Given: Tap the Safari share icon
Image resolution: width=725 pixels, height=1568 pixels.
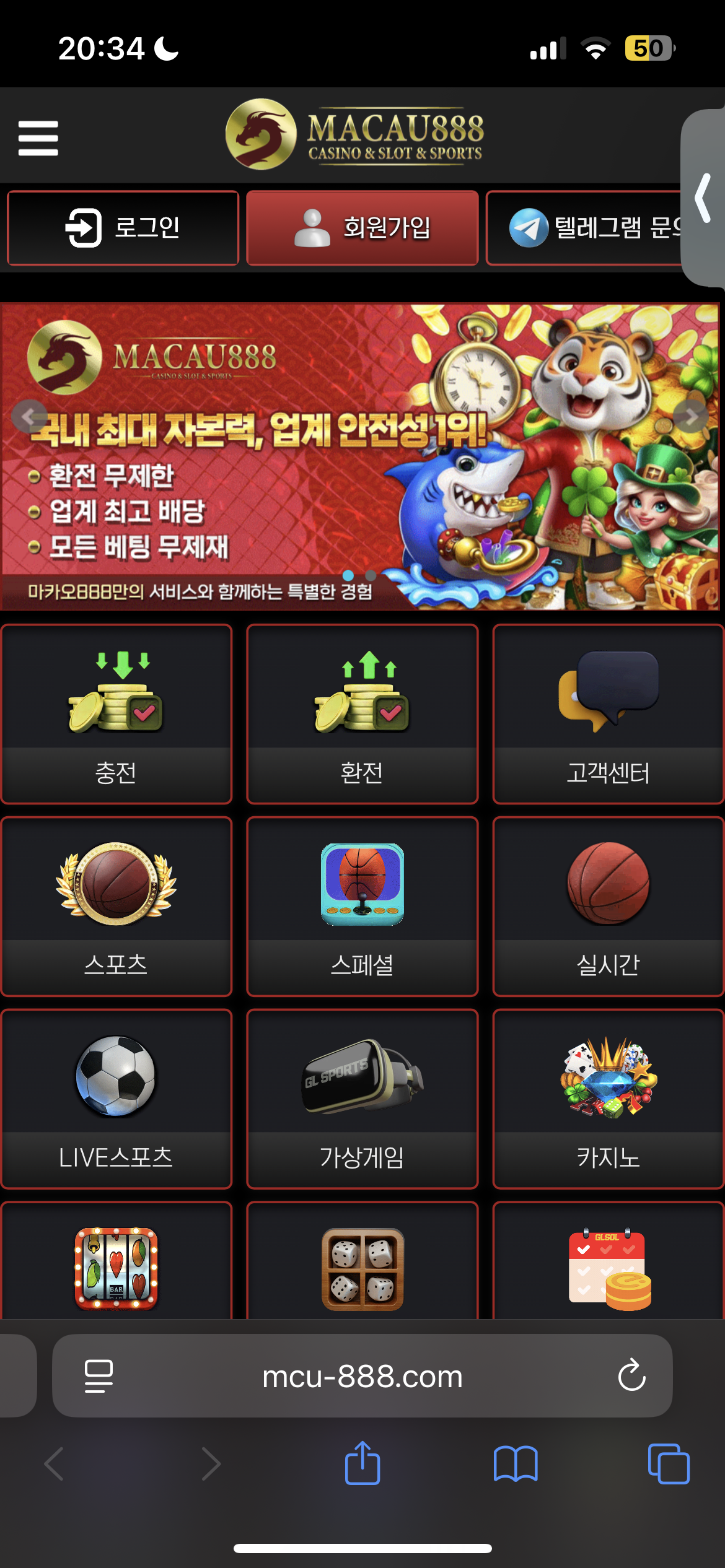Looking at the screenshot, I should pos(362,1463).
